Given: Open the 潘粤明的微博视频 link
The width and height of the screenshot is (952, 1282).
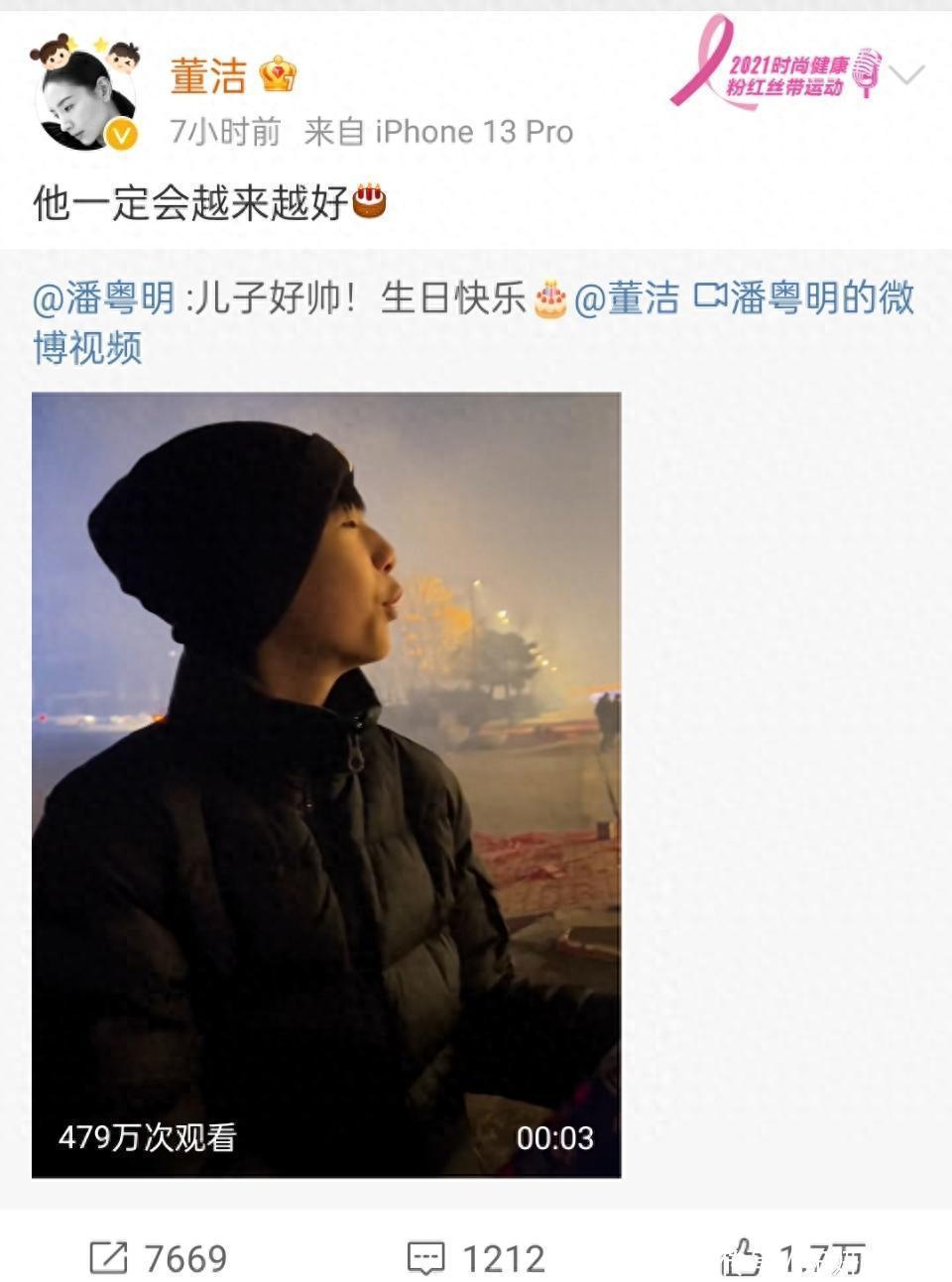Looking at the screenshot, I should point(803,298).
